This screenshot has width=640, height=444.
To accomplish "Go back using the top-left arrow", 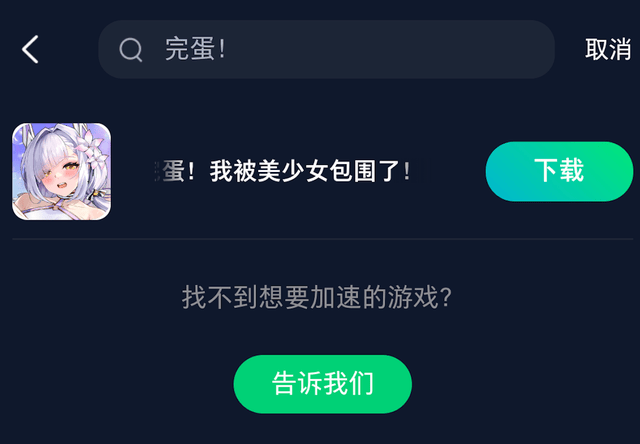I will pyautogui.click(x=31, y=50).
